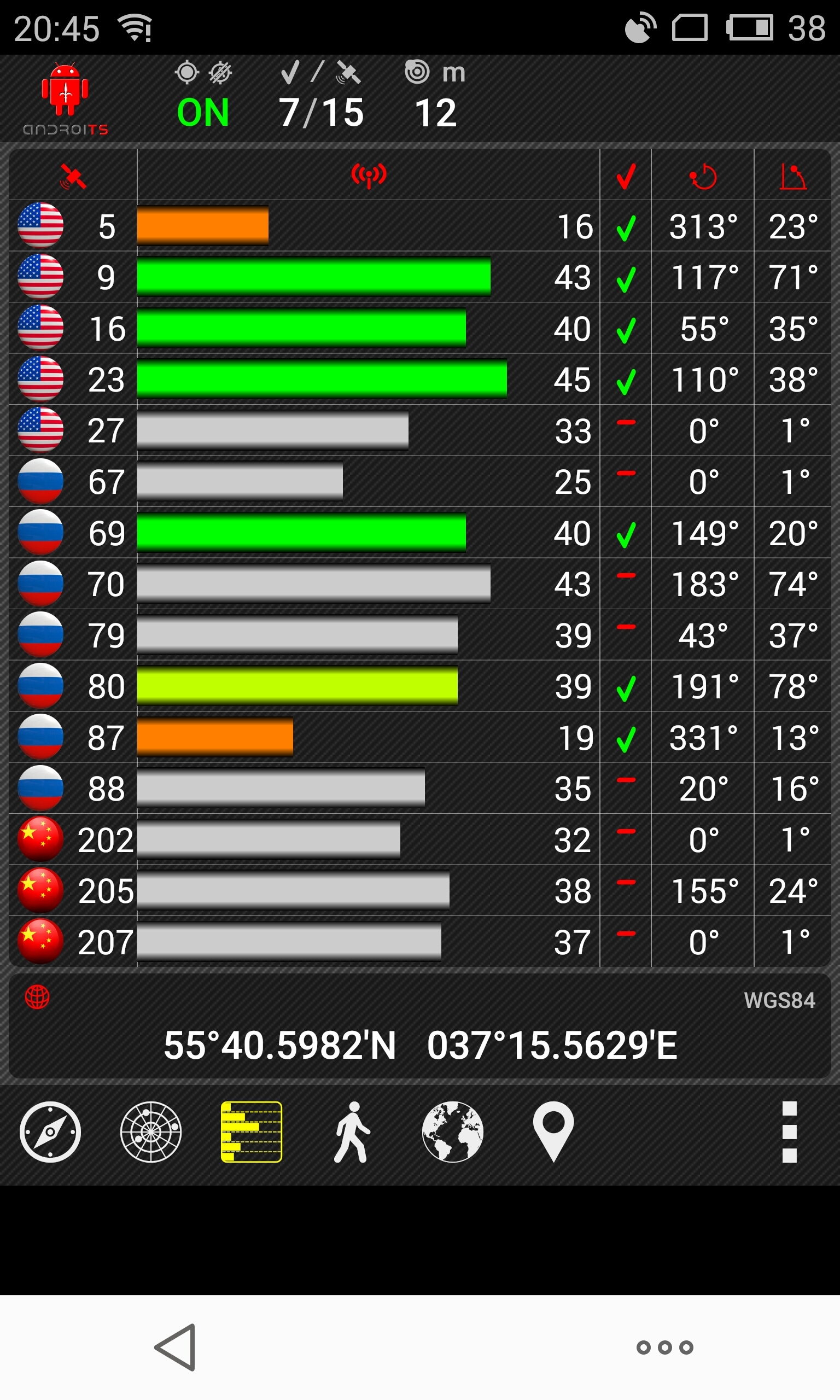The height and width of the screenshot is (1400, 840).
Task: Sort by used-in-fix checkmark column
Action: point(626,176)
